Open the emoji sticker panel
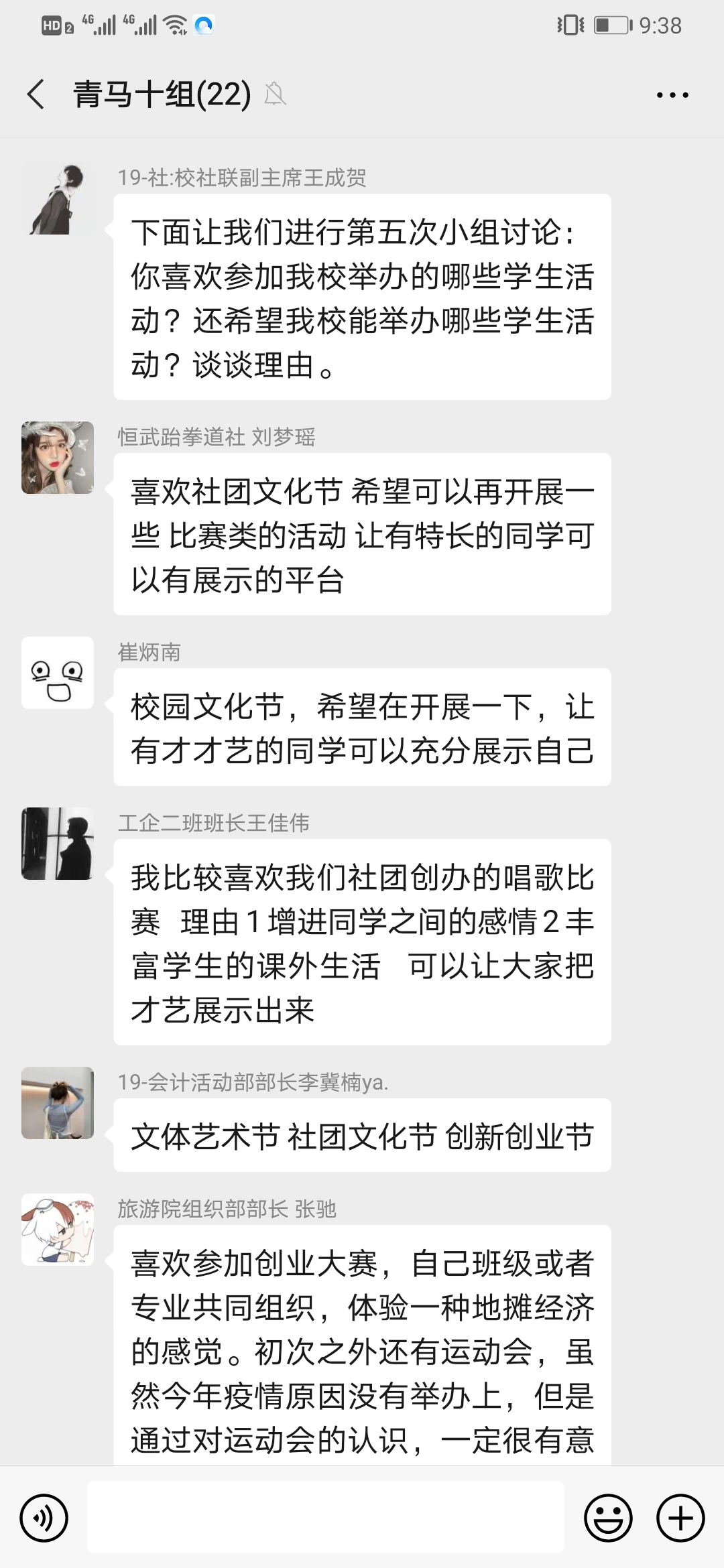Screen dimensions: 724x1568 (x=608, y=1518)
